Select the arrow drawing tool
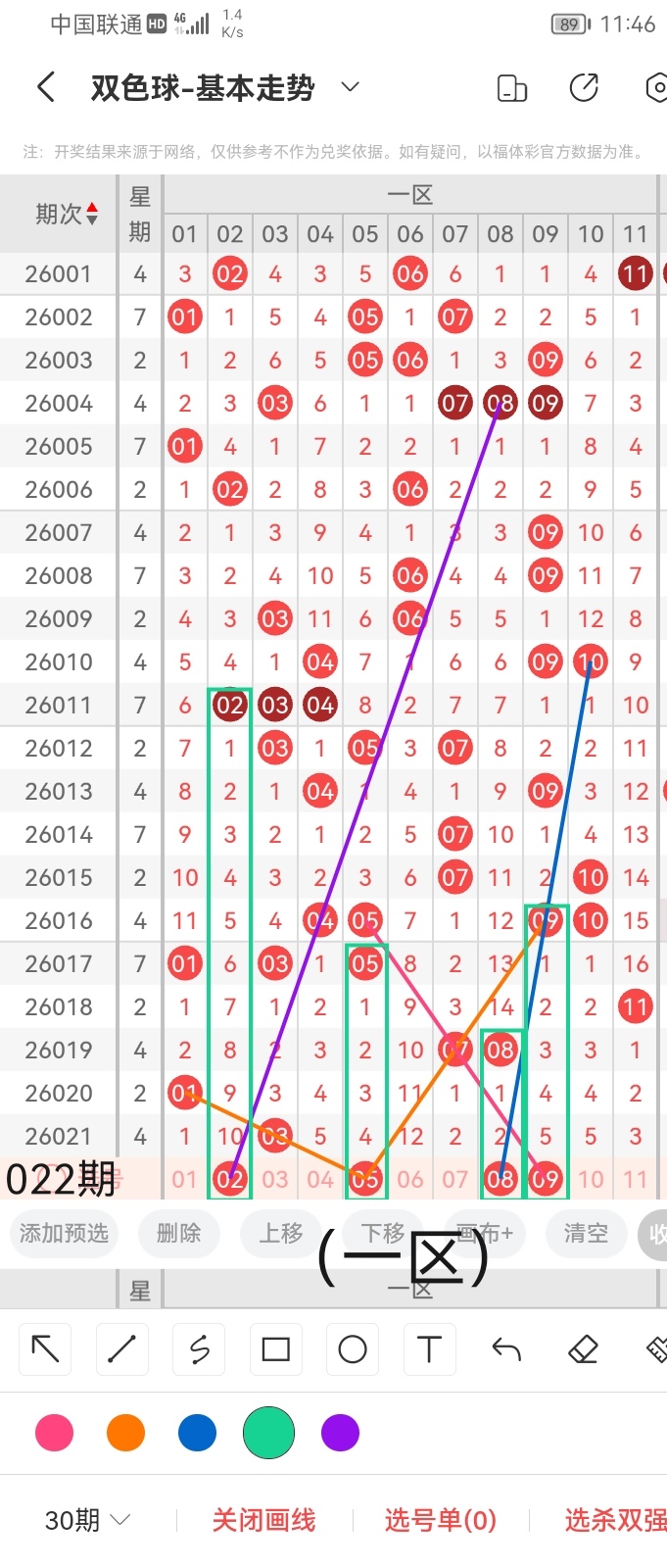Viewport: 667px width, 1568px height. pos(46,1349)
